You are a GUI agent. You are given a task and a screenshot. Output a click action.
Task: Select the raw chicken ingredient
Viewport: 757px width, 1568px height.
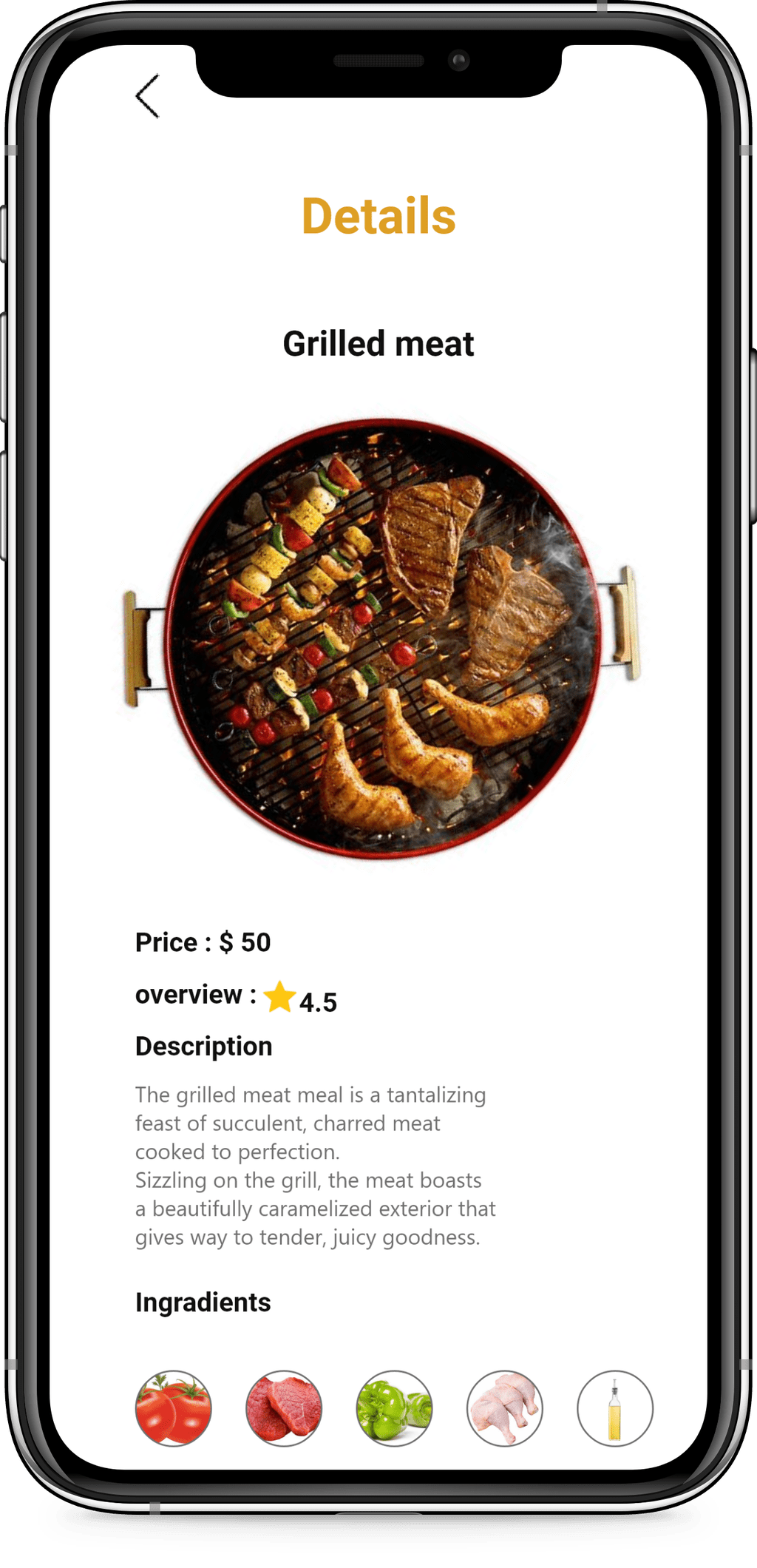(505, 1408)
